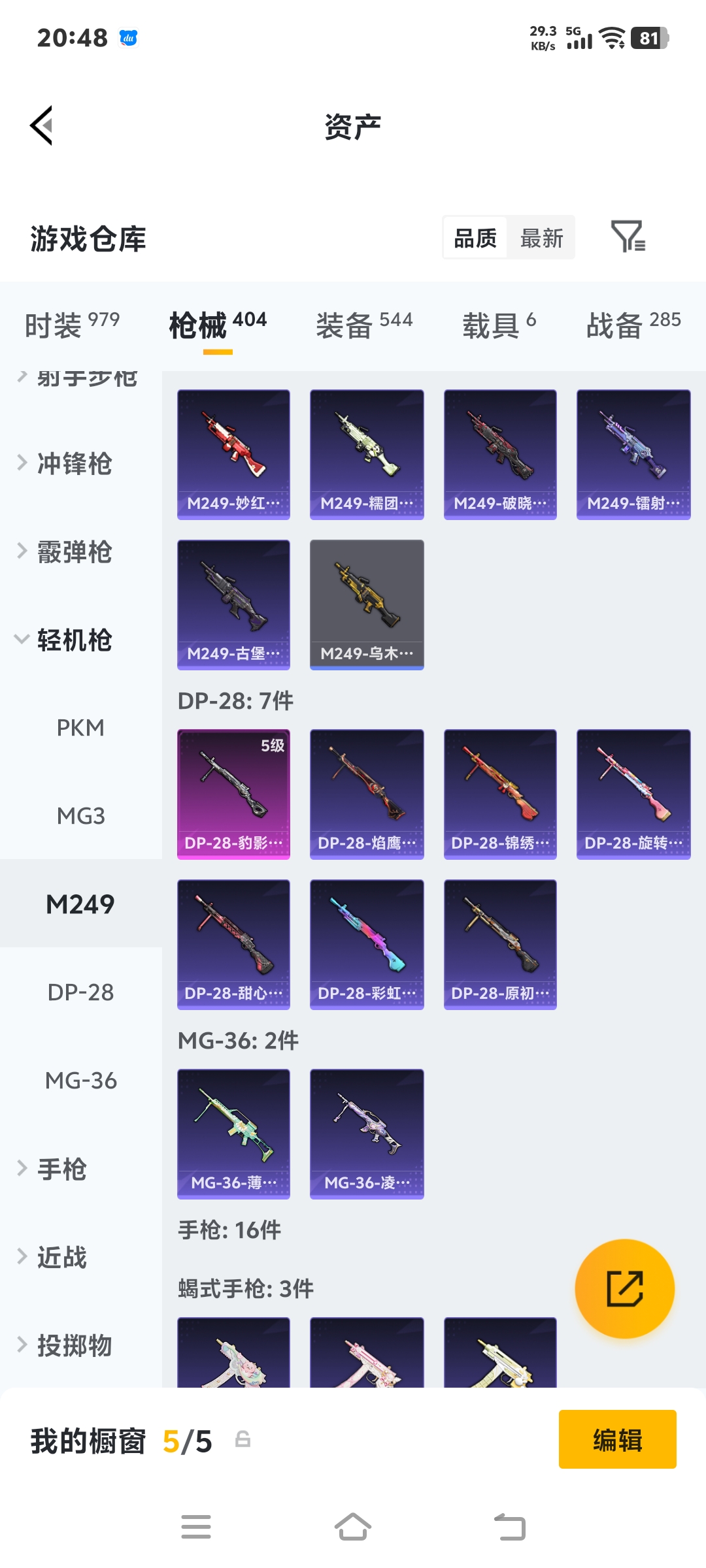The image size is (706, 1568).
Task: Open the DP-28-彩虹 skin tile
Action: coord(367,944)
